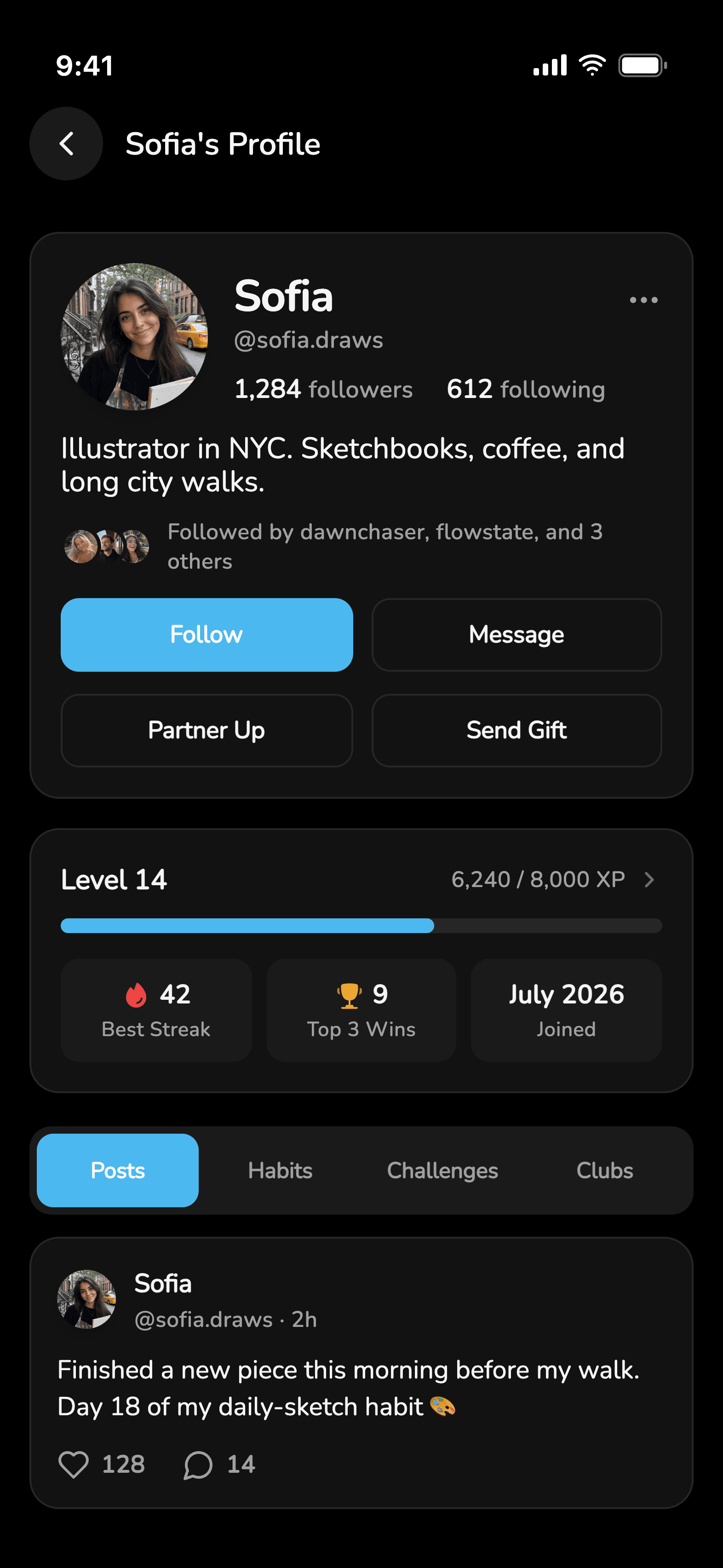Image resolution: width=723 pixels, height=1568 pixels.
Task: Switch to the Clubs tab
Action: coord(605,1170)
